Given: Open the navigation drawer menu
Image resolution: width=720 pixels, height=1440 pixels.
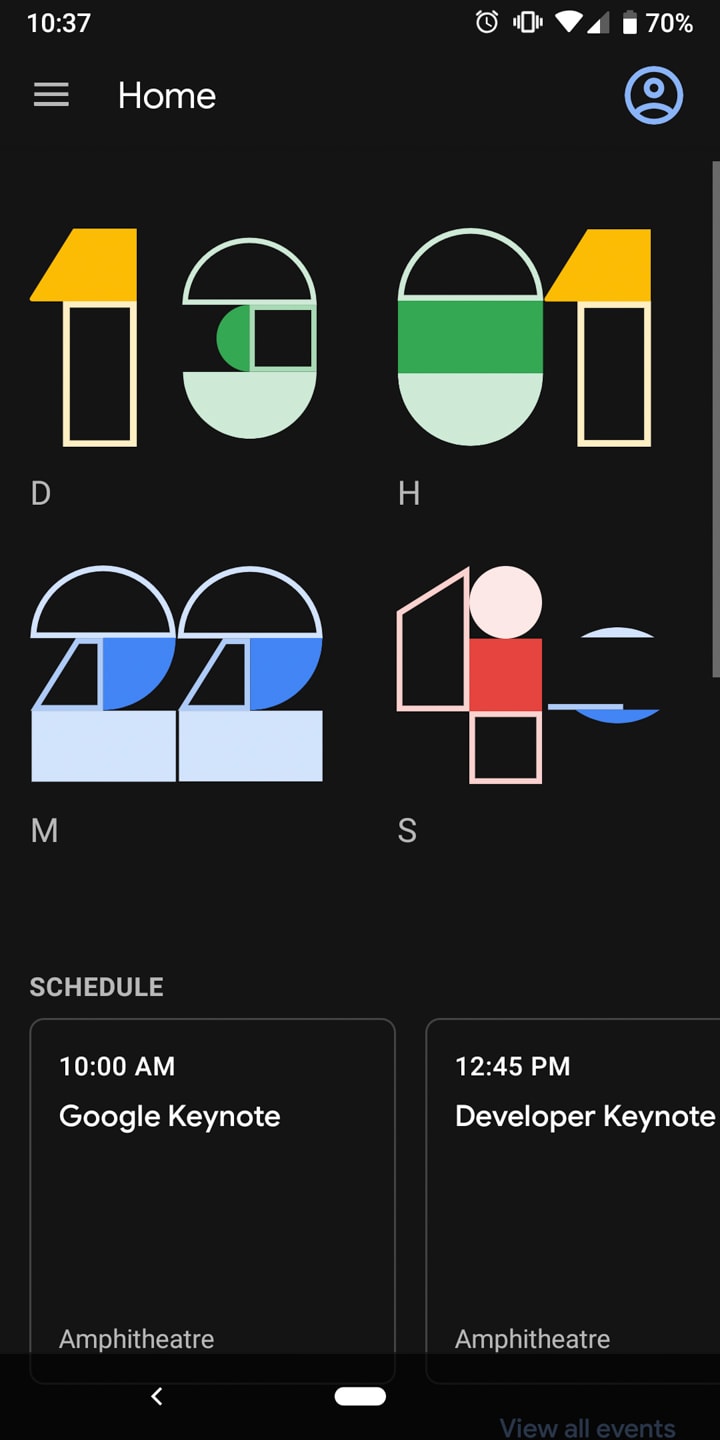Looking at the screenshot, I should (x=52, y=96).
